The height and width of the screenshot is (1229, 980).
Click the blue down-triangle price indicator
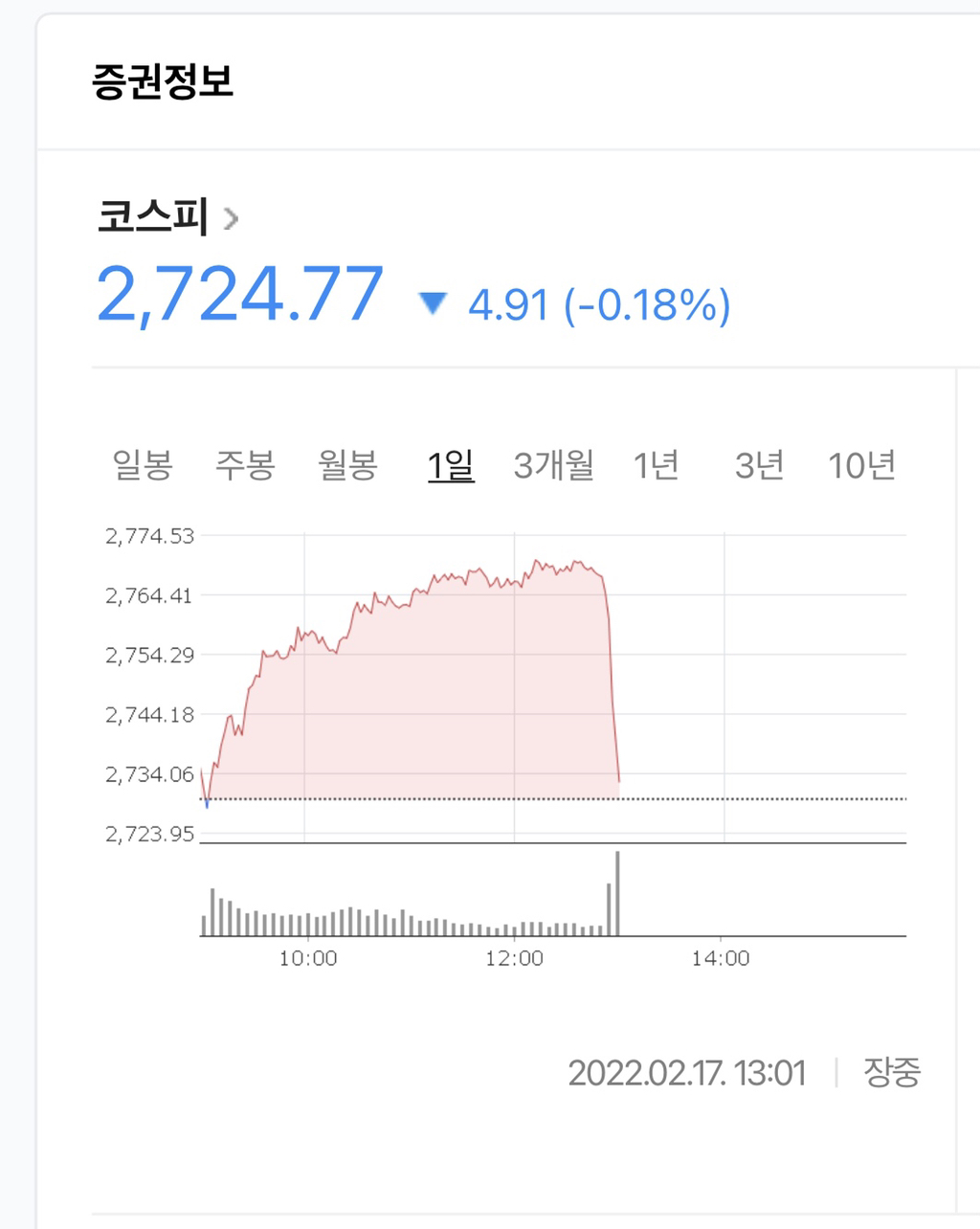(x=433, y=304)
